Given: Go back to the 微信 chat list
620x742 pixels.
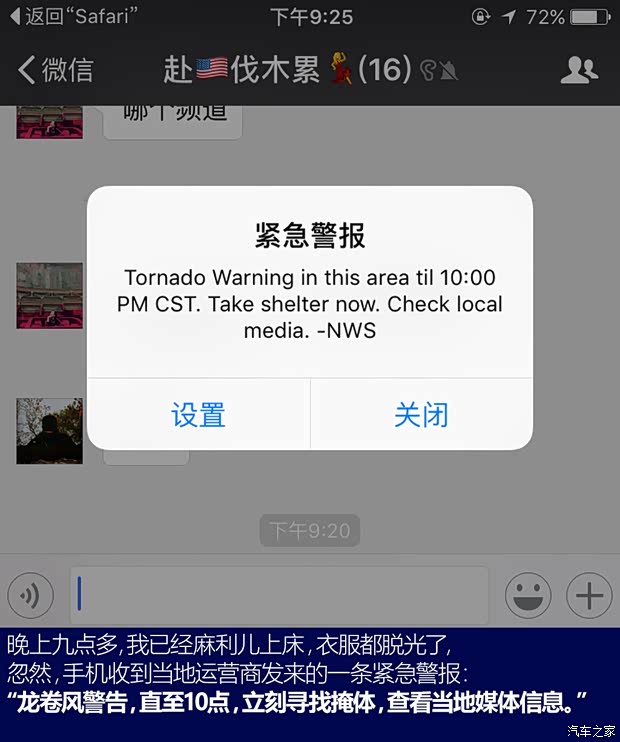Looking at the screenshot, I should tap(56, 69).
